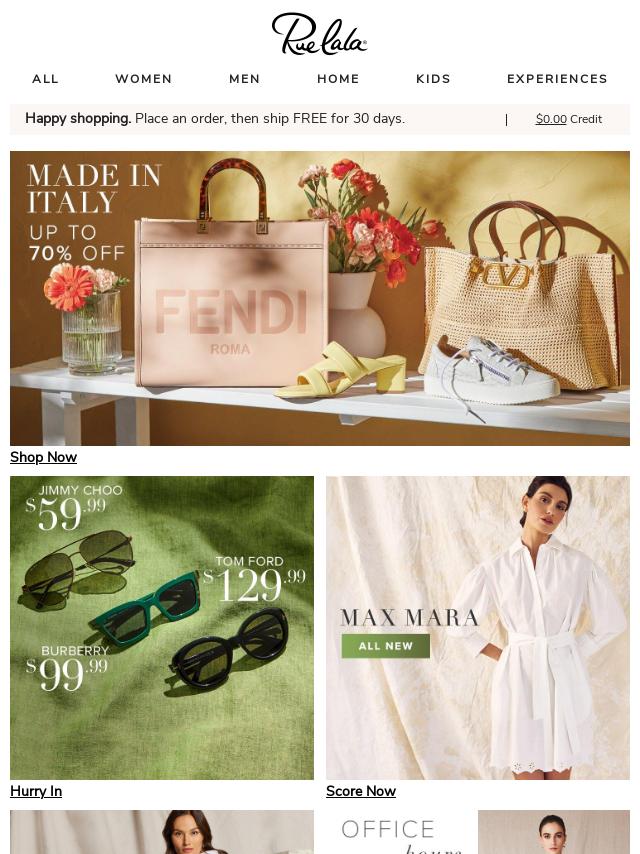The width and height of the screenshot is (640, 854).
Task: Open the designer sunglasses tile
Action: [162, 627]
